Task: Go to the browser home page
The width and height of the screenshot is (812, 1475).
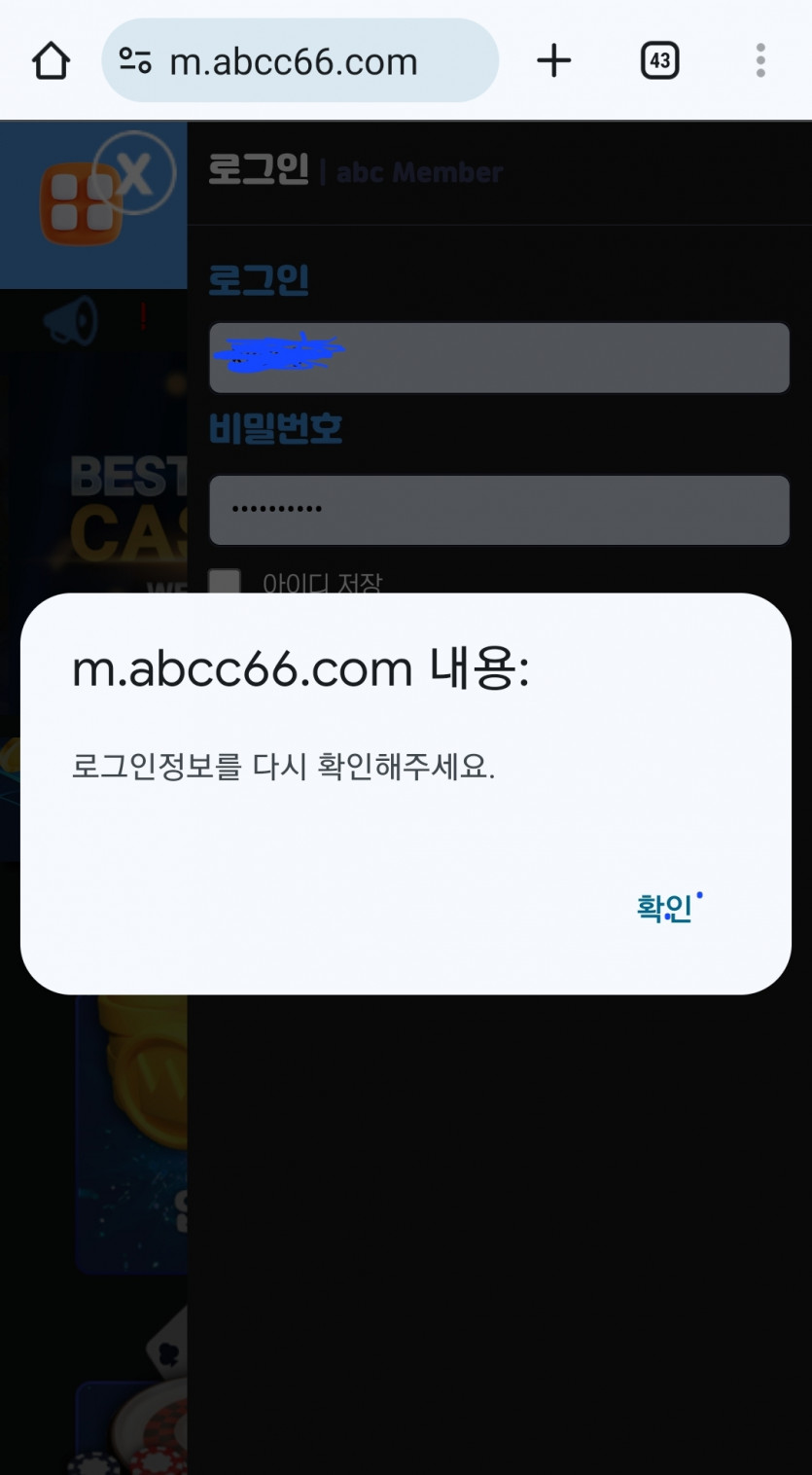Action: click(52, 61)
